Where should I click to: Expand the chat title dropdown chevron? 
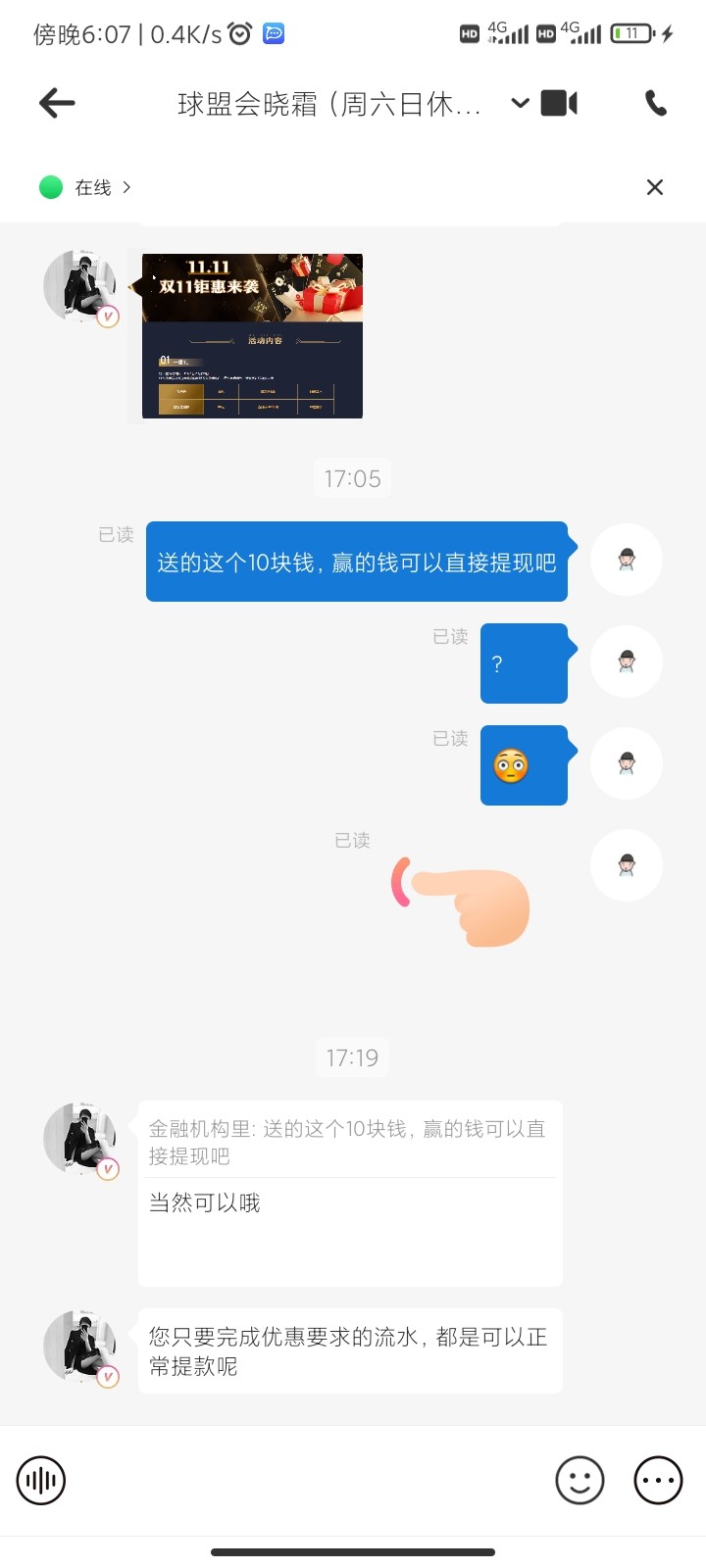pos(520,103)
